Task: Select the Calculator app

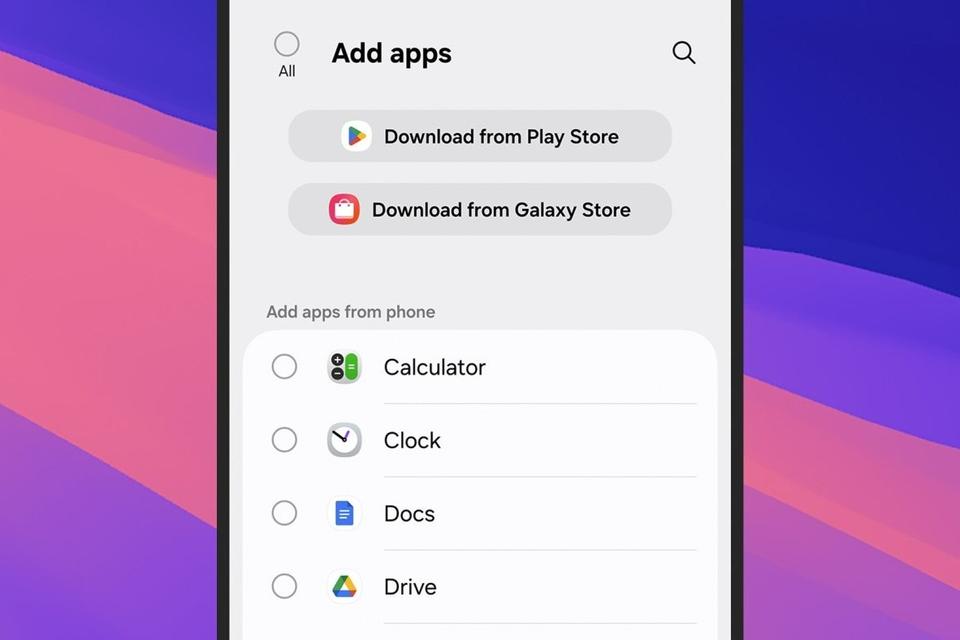Action: (x=285, y=367)
